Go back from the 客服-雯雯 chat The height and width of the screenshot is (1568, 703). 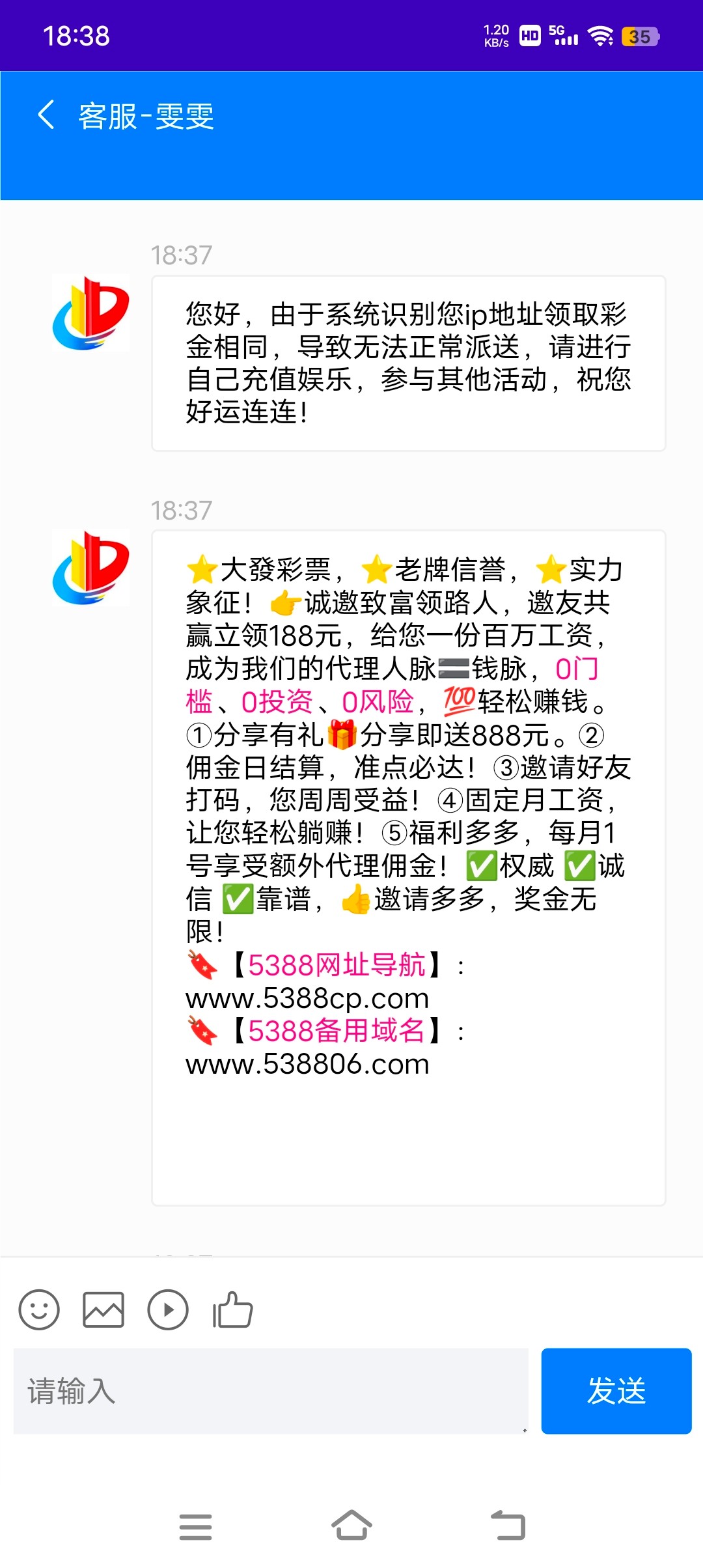pyautogui.click(x=46, y=115)
